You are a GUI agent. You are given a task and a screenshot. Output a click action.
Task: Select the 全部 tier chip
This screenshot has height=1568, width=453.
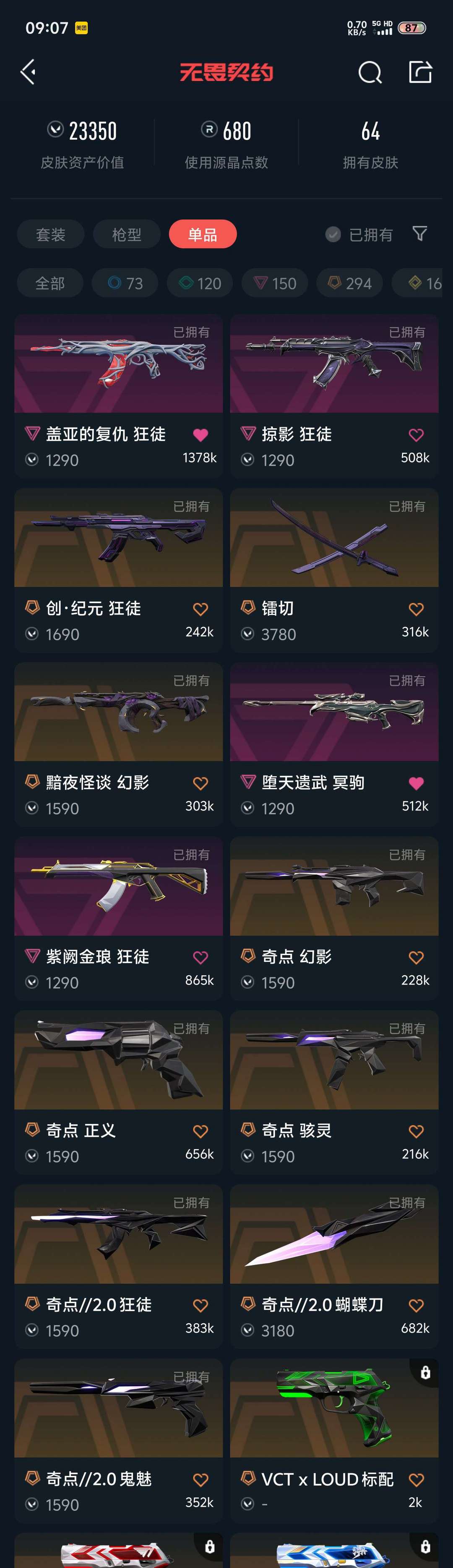coord(50,283)
